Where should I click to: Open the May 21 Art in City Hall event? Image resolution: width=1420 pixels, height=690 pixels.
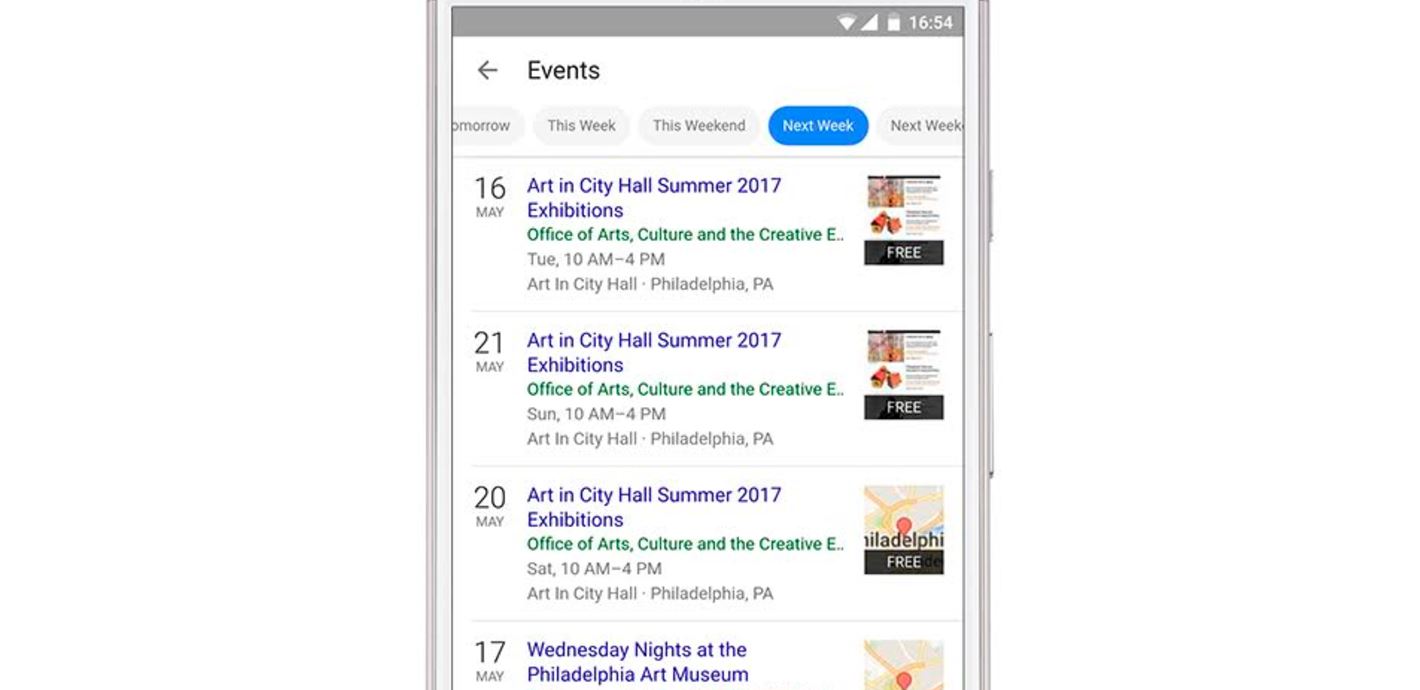click(654, 352)
